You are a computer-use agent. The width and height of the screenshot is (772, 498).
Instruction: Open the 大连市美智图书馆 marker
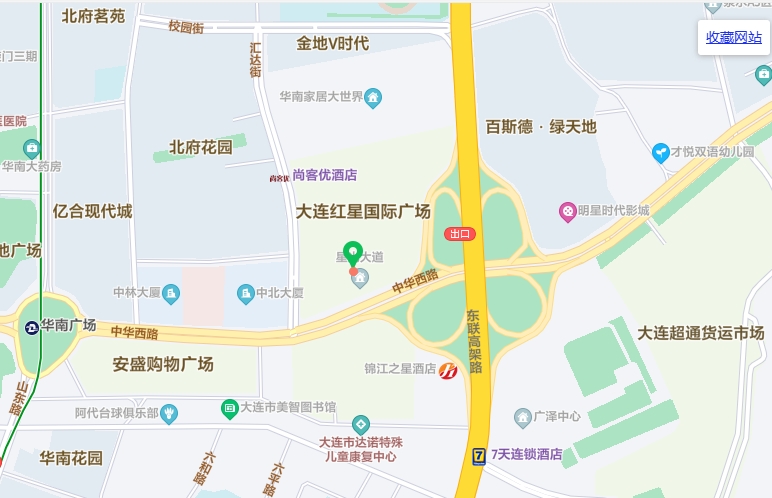pyautogui.click(x=230, y=408)
